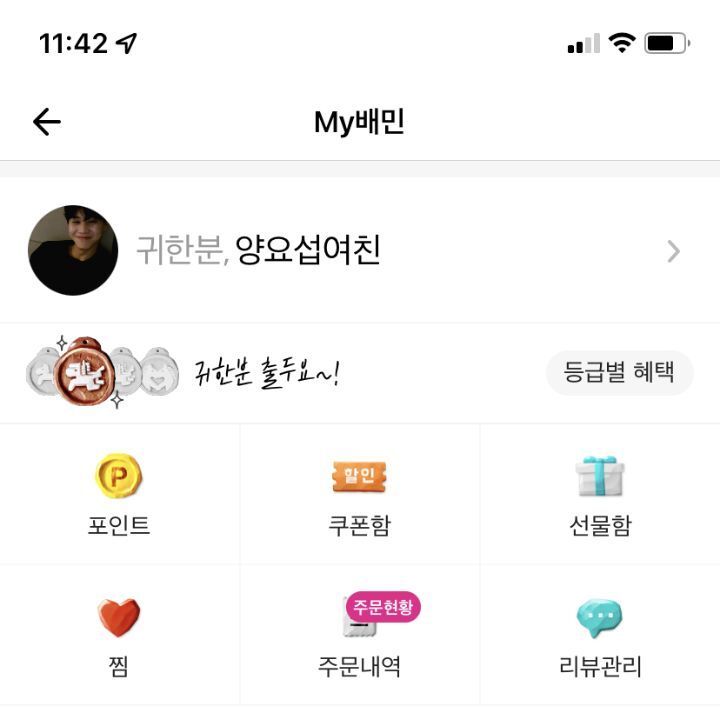
Task: View the 찜 favorites list
Action: click(119, 635)
